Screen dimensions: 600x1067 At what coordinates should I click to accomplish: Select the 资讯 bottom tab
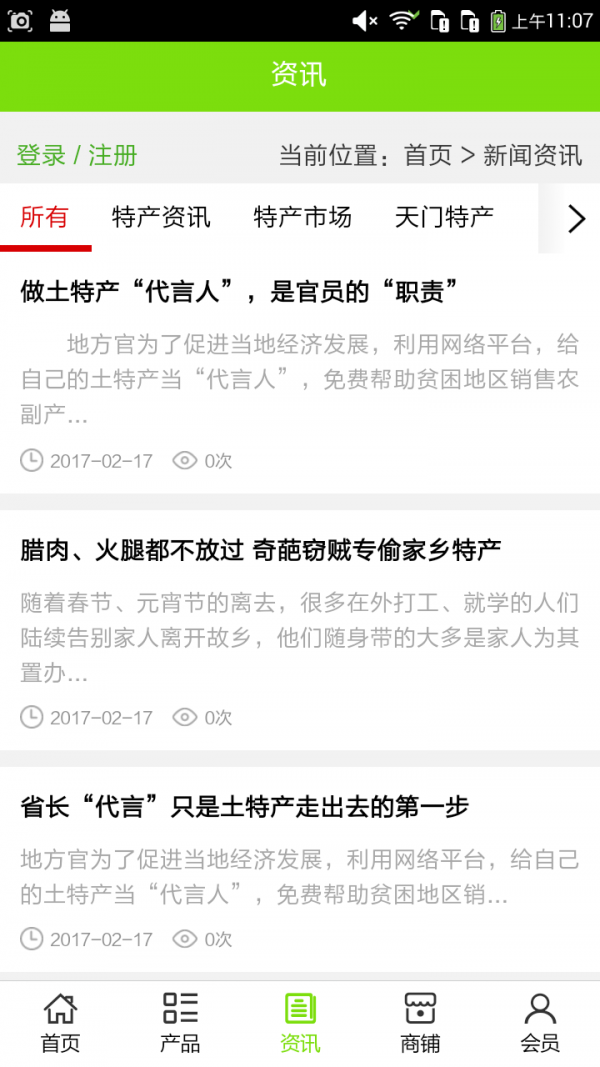[x=300, y=1023]
